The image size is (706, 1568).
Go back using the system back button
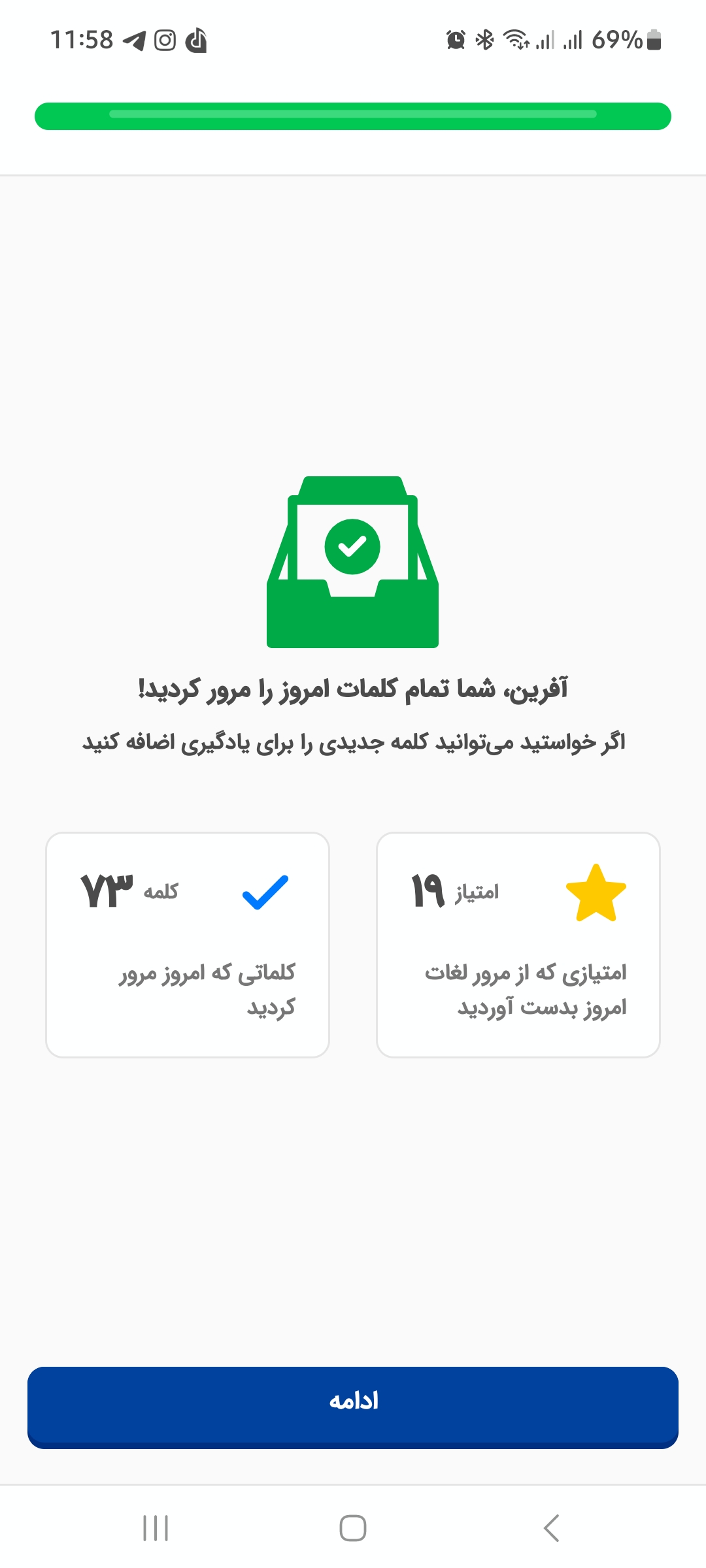tap(551, 1528)
